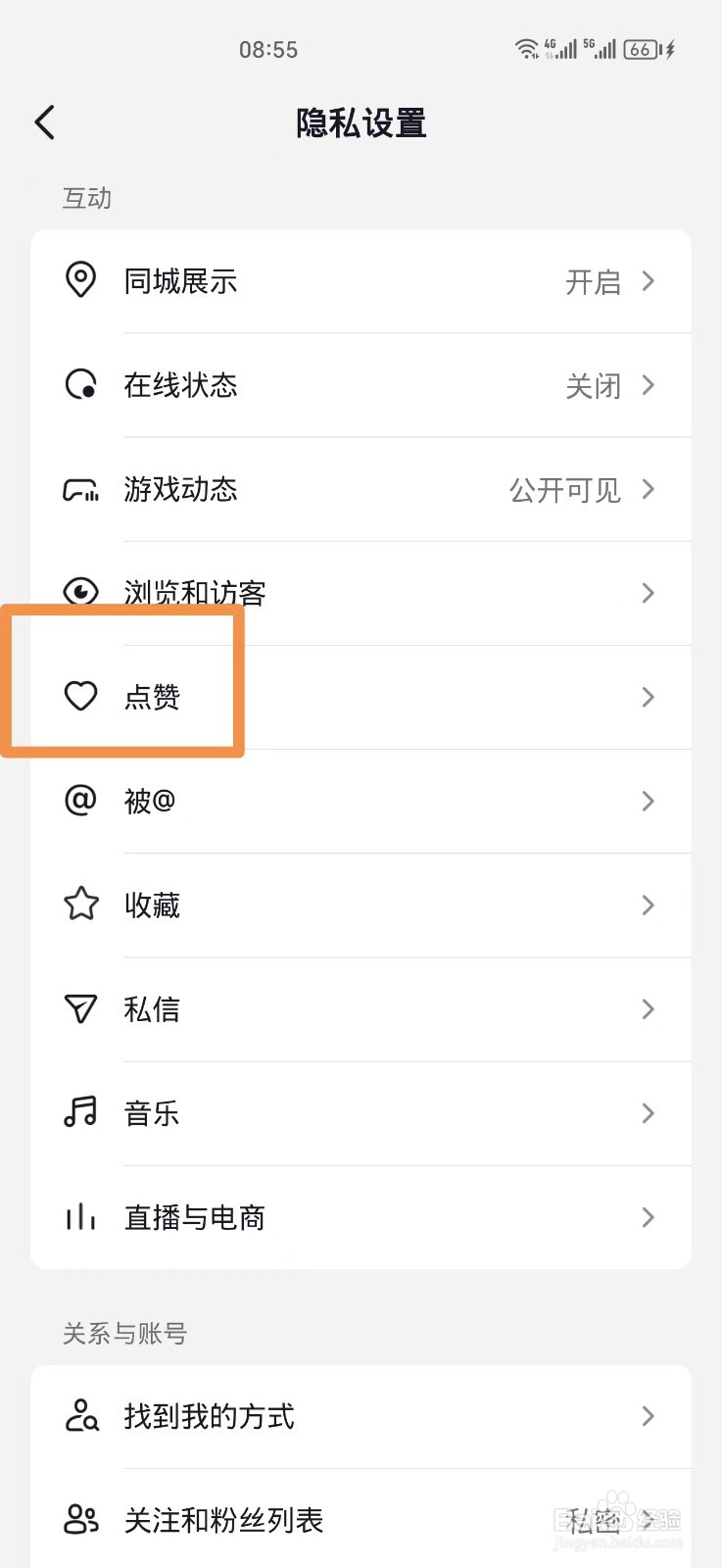Tap the back arrow to leave 隐私设置
Viewport: 722px width, 1568px height.
pos(43,122)
